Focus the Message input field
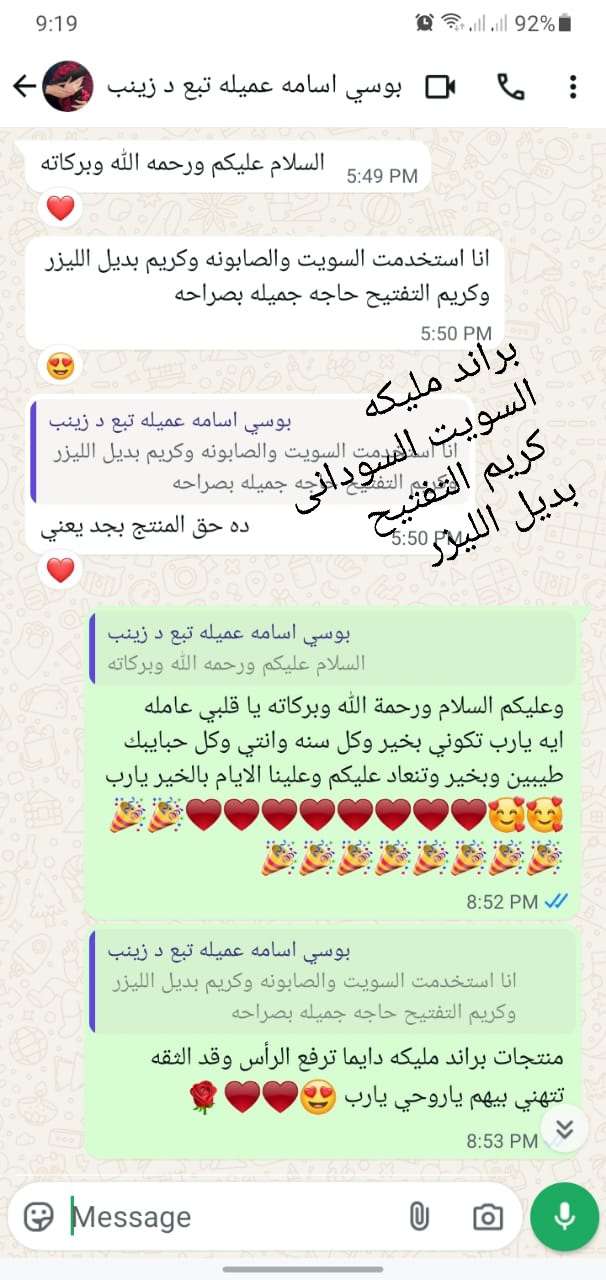 click(230, 1216)
